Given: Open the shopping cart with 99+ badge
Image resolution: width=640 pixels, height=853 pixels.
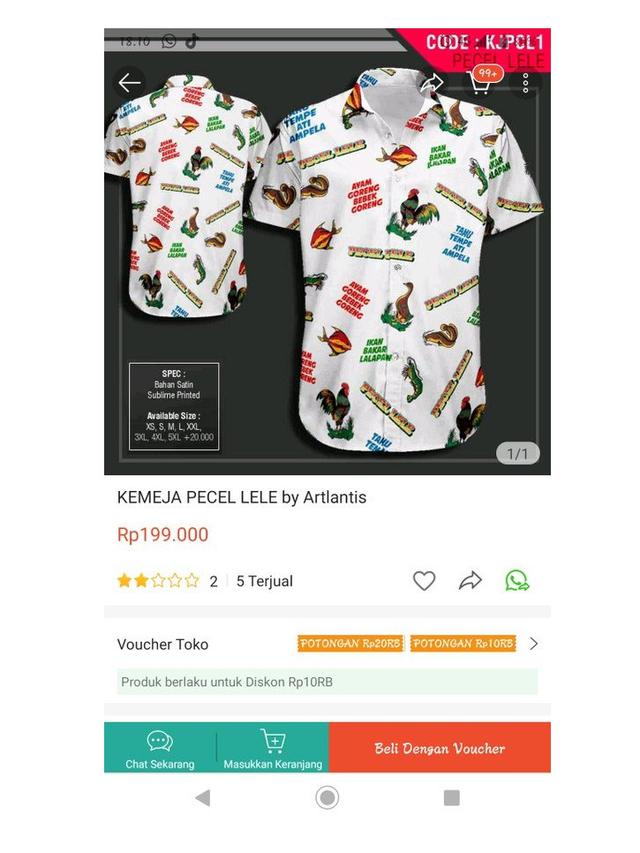Looking at the screenshot, I should click(483, 83).
